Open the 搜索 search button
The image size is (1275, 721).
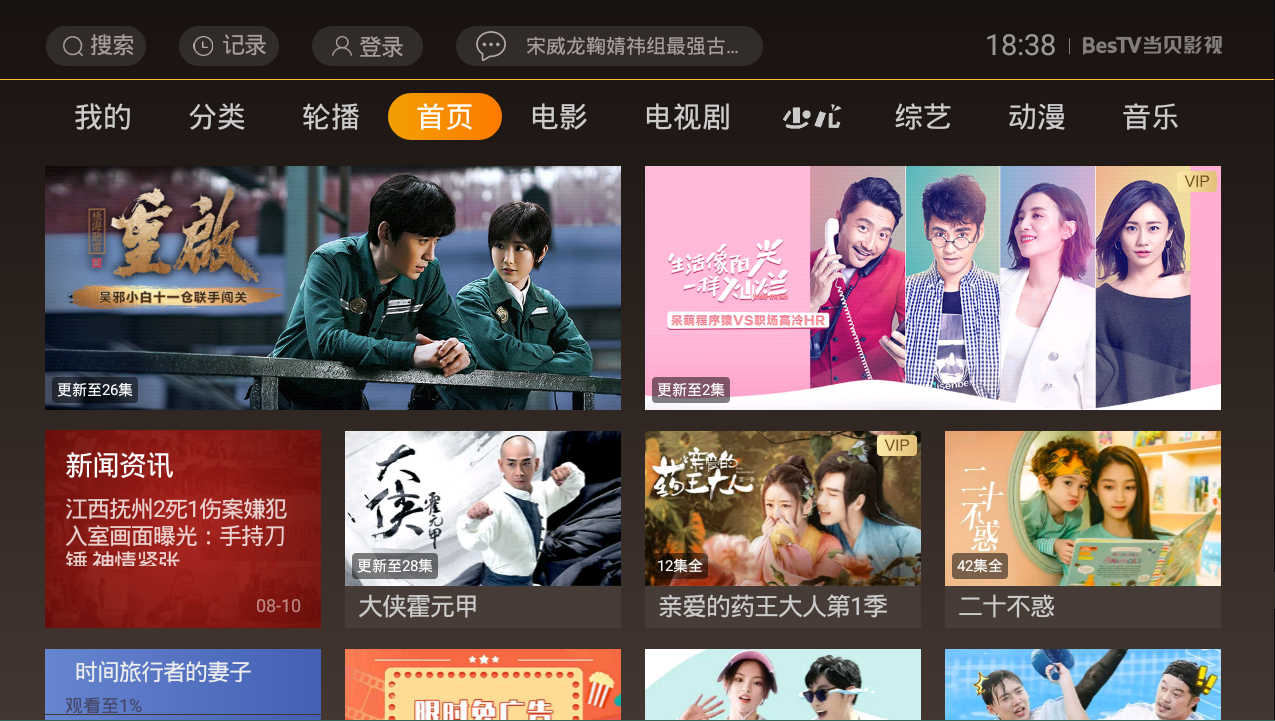coord(96,46)
